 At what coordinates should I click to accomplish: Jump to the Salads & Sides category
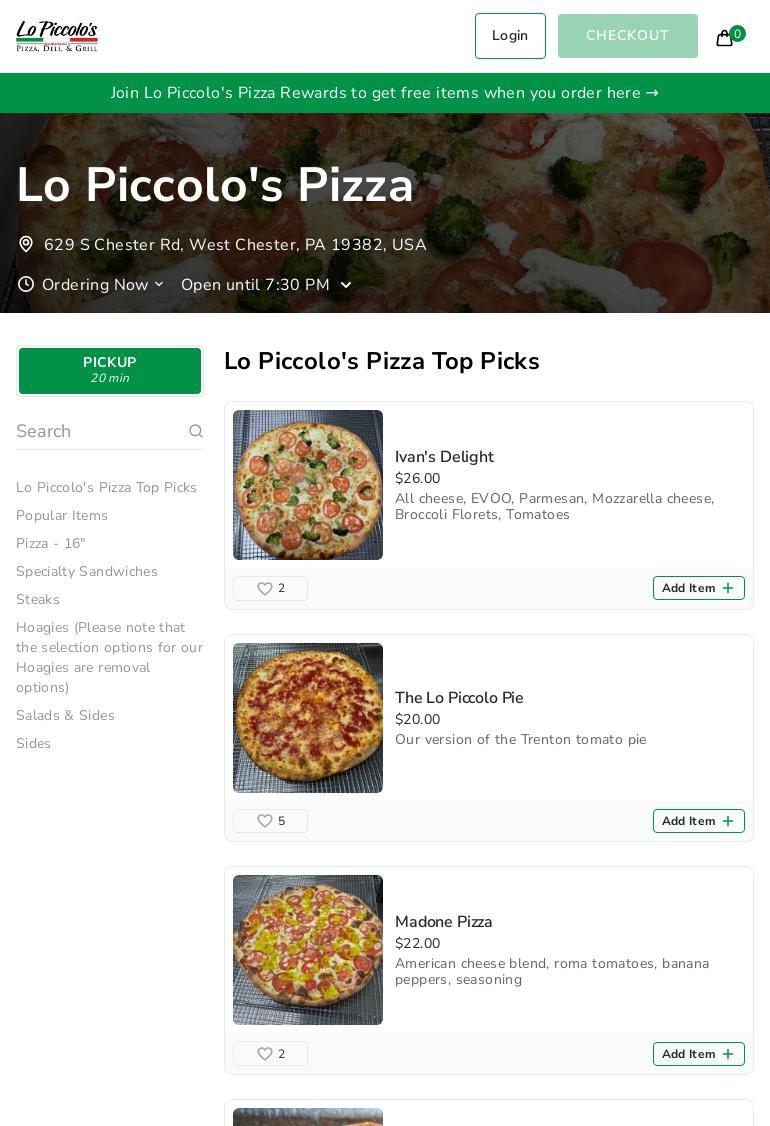pyautogui.click(x=65, y=715)
